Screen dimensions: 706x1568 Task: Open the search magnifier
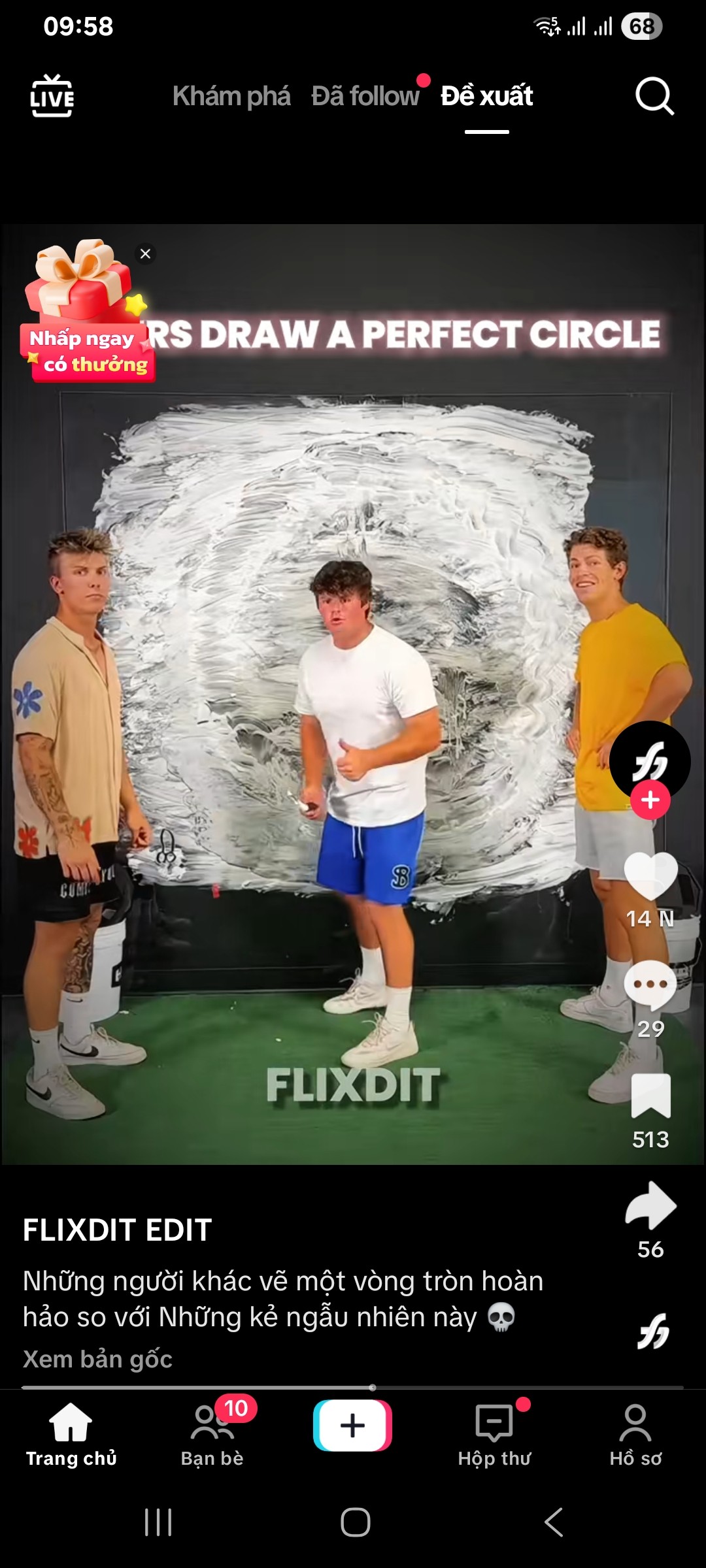pos(654,97)
